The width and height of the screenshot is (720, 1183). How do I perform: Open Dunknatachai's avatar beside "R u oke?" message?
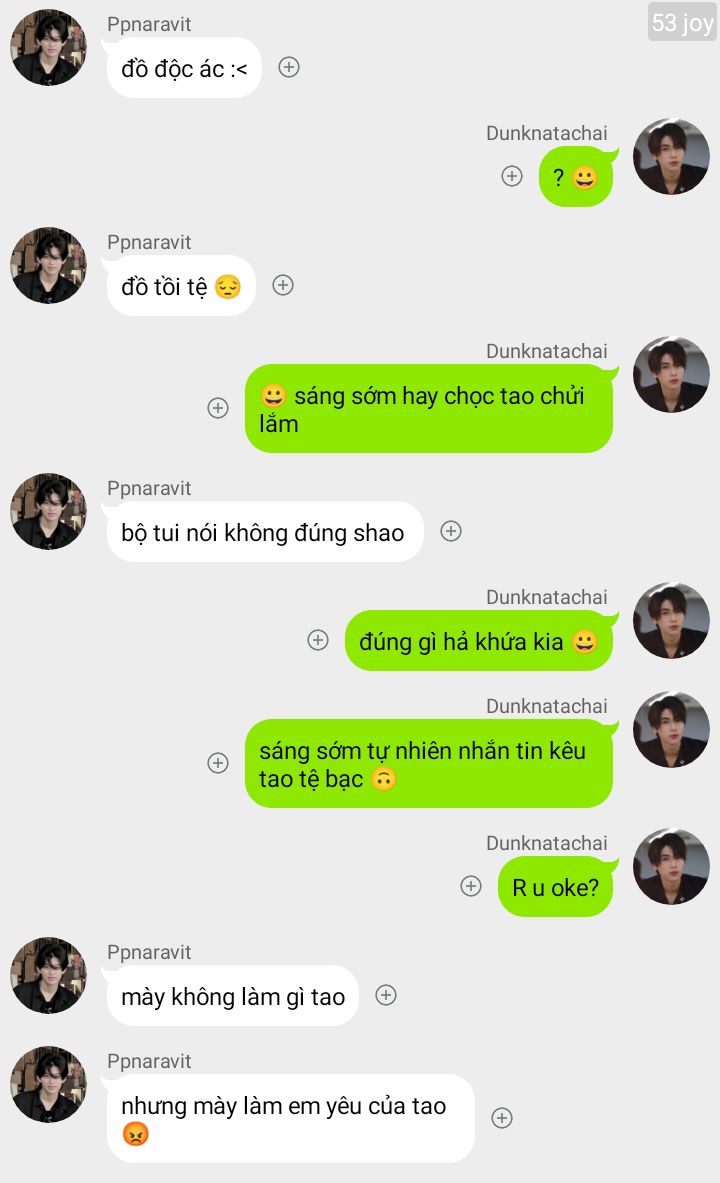pyautogui.click(x=671, y=866)
